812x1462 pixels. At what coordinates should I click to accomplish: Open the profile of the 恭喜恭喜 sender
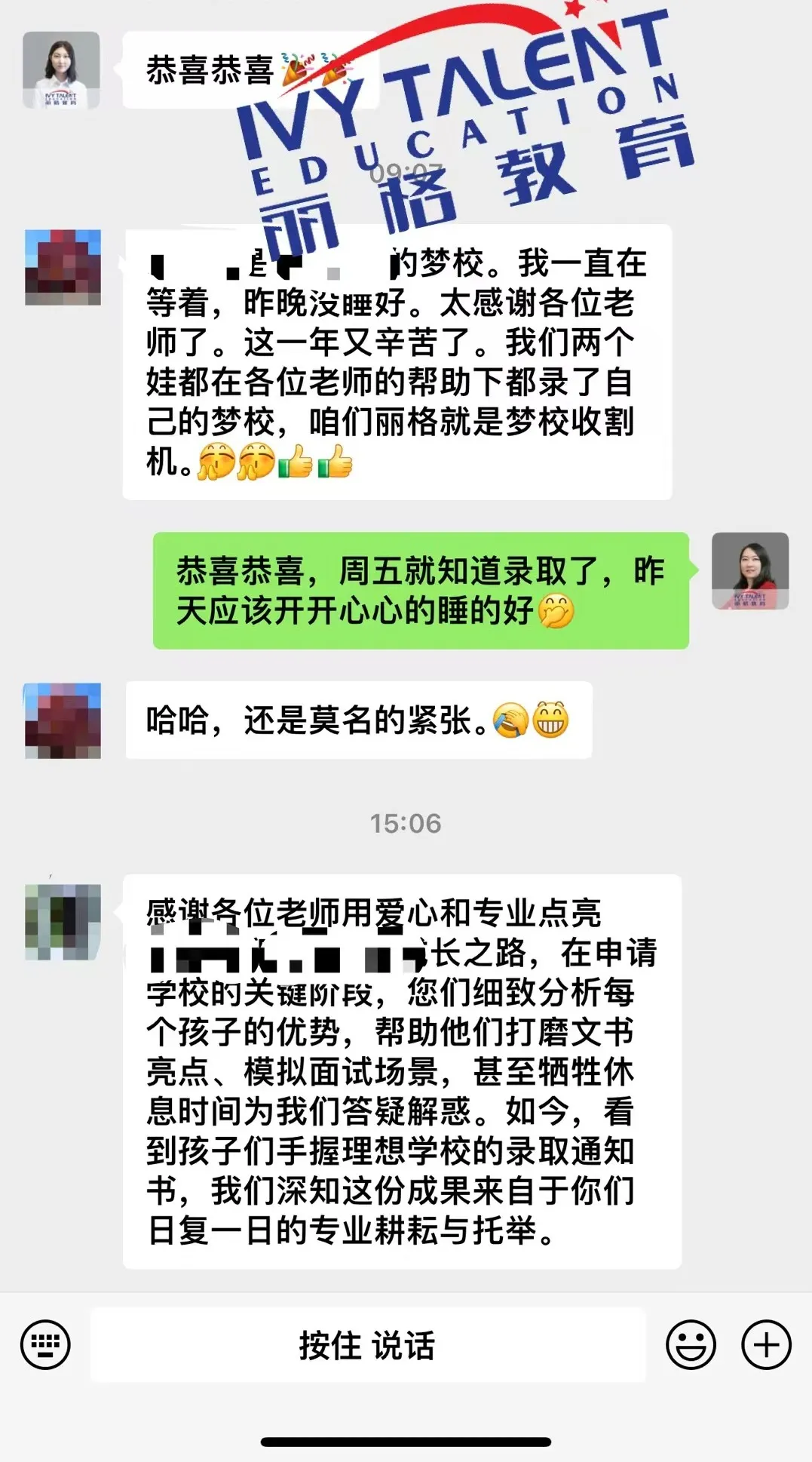coord(62,70)
